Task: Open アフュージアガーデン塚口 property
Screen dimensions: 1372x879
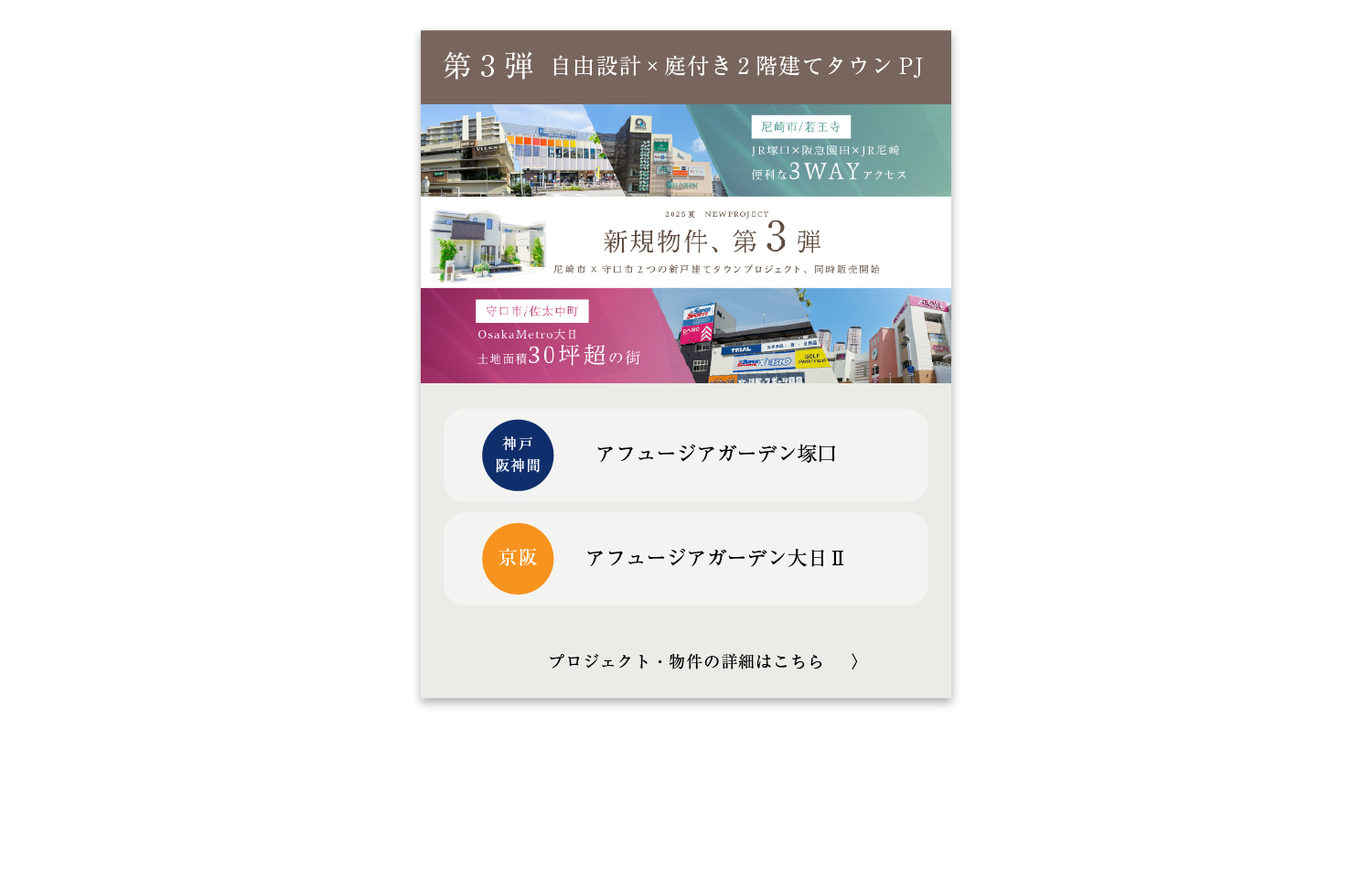Action: pos(686,456)
